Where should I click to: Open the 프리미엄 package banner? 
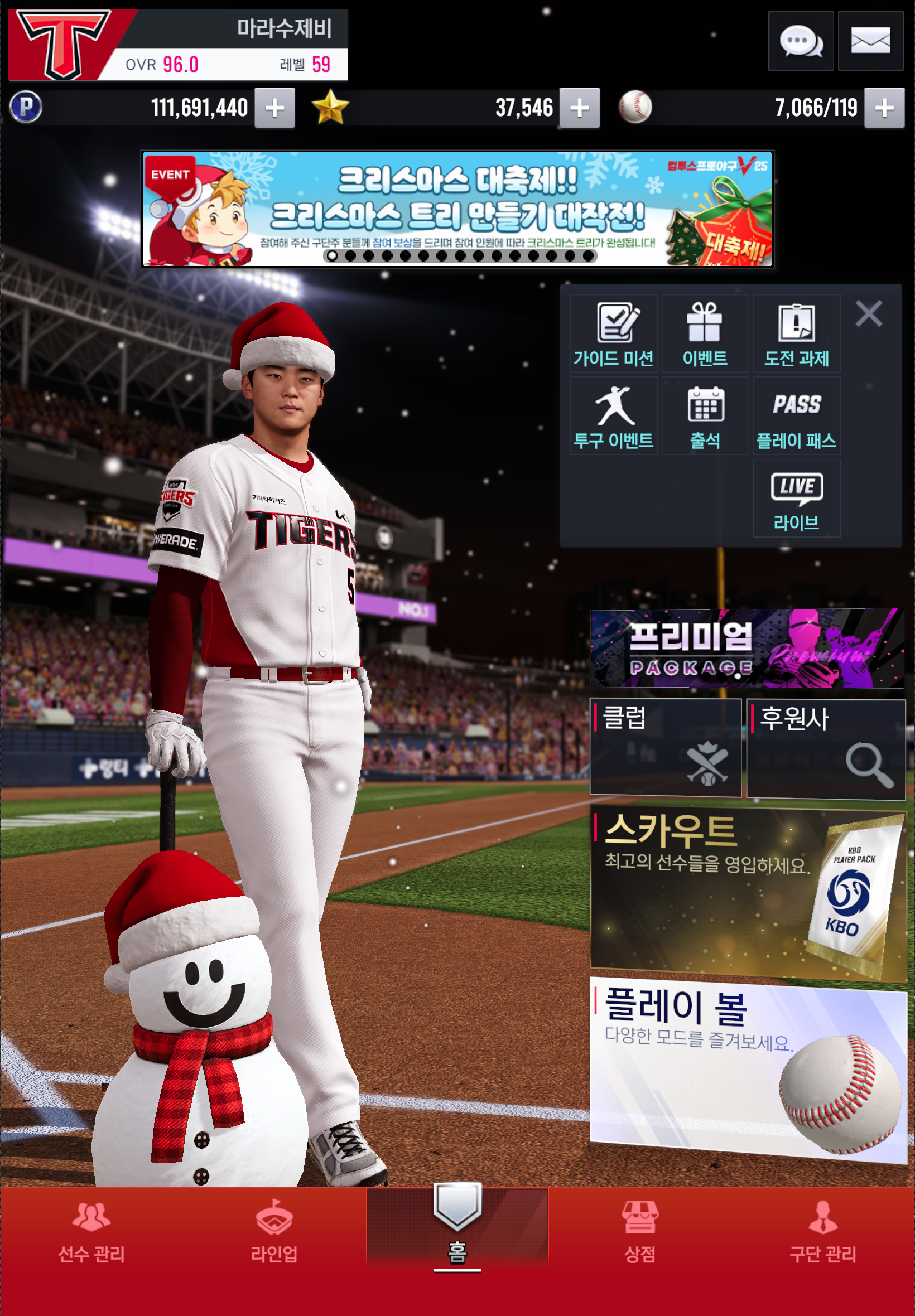747,648
